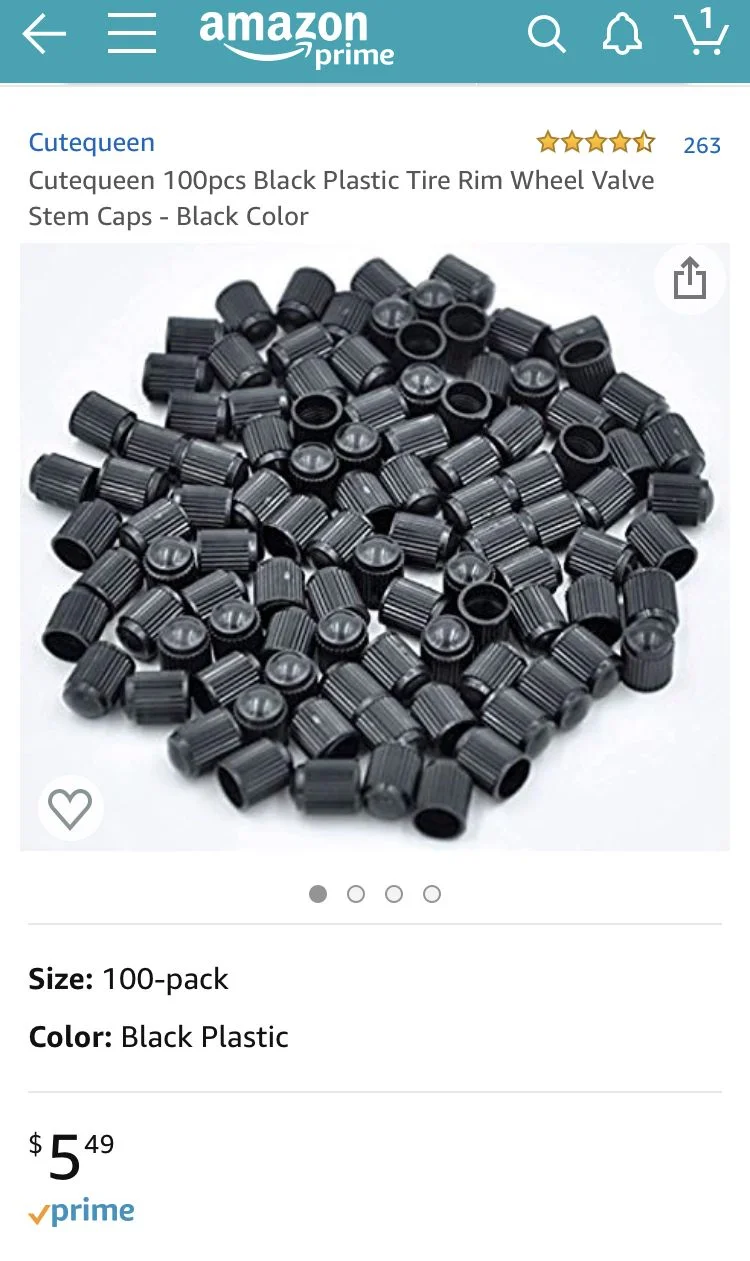The image size is (750, 1261).
Task: View the 263 customer ratings
Action: (701, 145)
